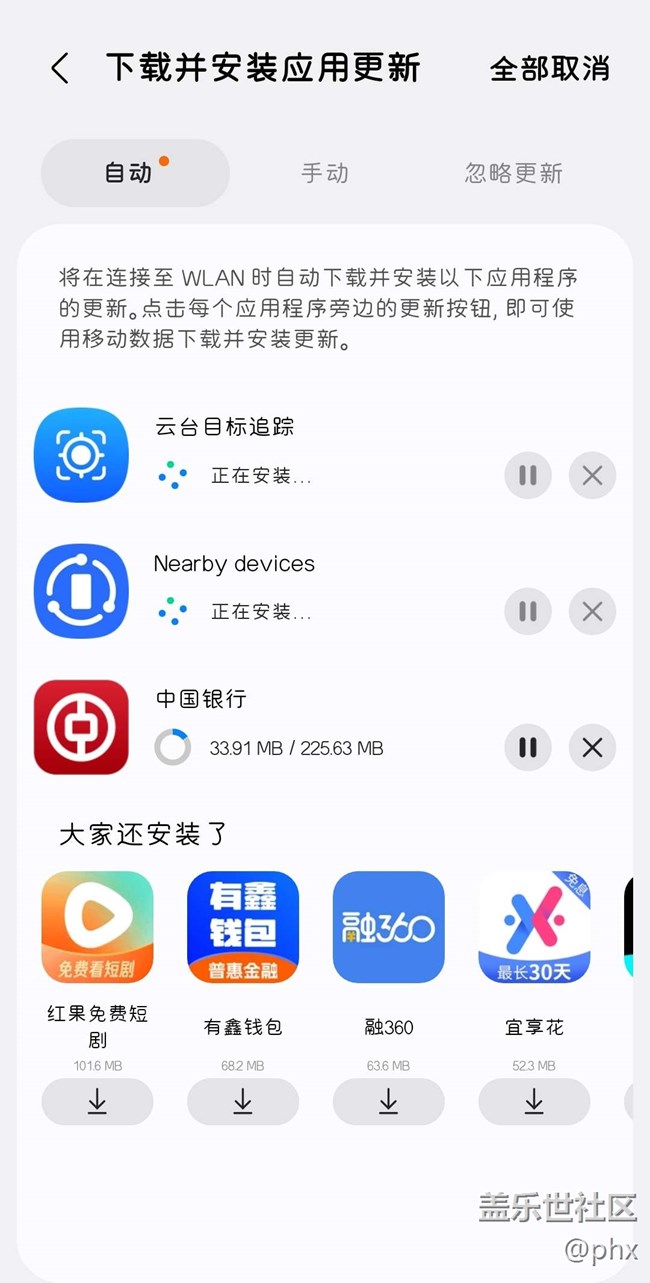650x1283 pixels.
Task: Pause the 云台目标追踪 update
Action: [x=528, y=475]
